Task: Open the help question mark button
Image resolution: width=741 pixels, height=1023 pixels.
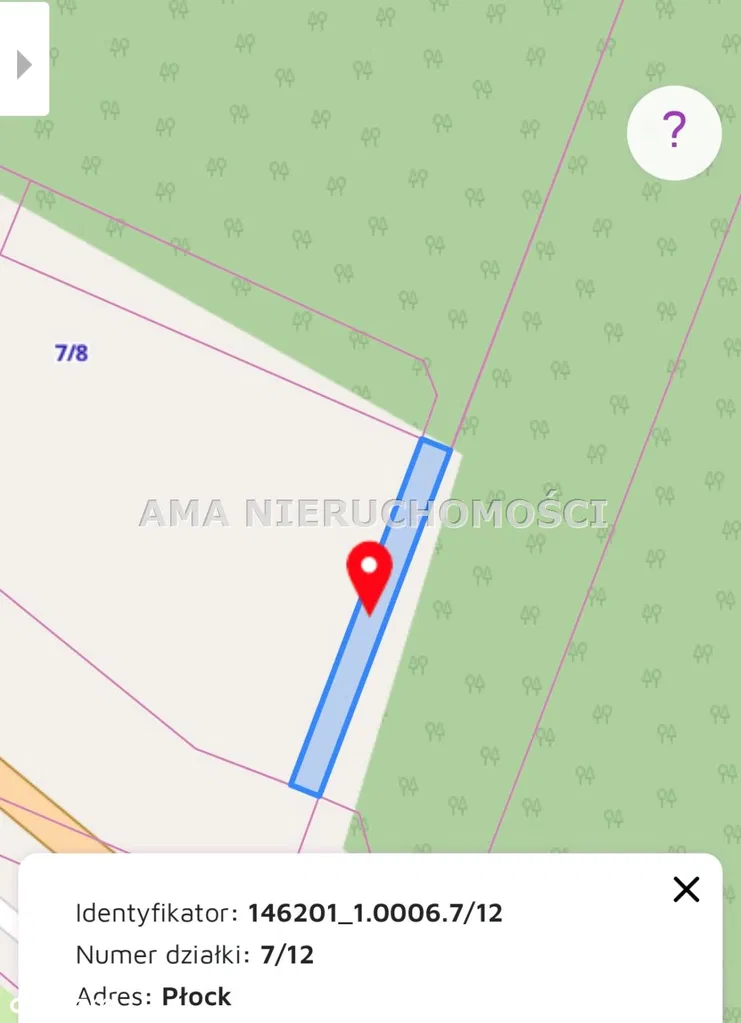Action: (674, 132)
